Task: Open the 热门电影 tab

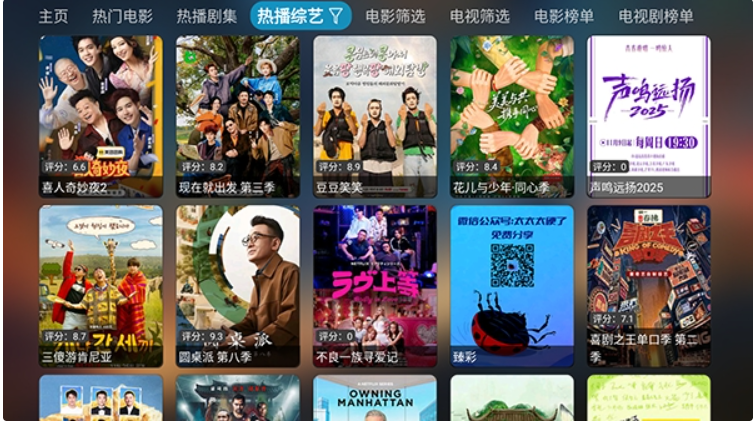Action: point(122,16)
